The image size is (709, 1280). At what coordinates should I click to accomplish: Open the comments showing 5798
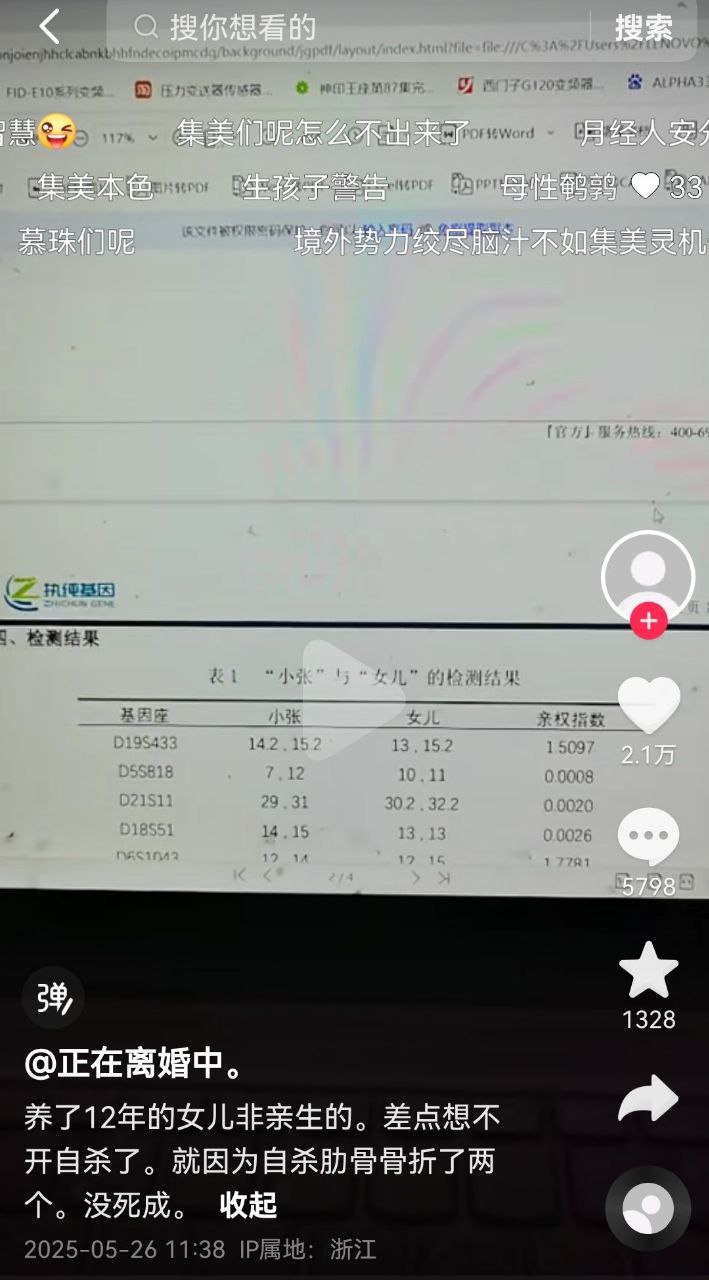pos(648,838)
